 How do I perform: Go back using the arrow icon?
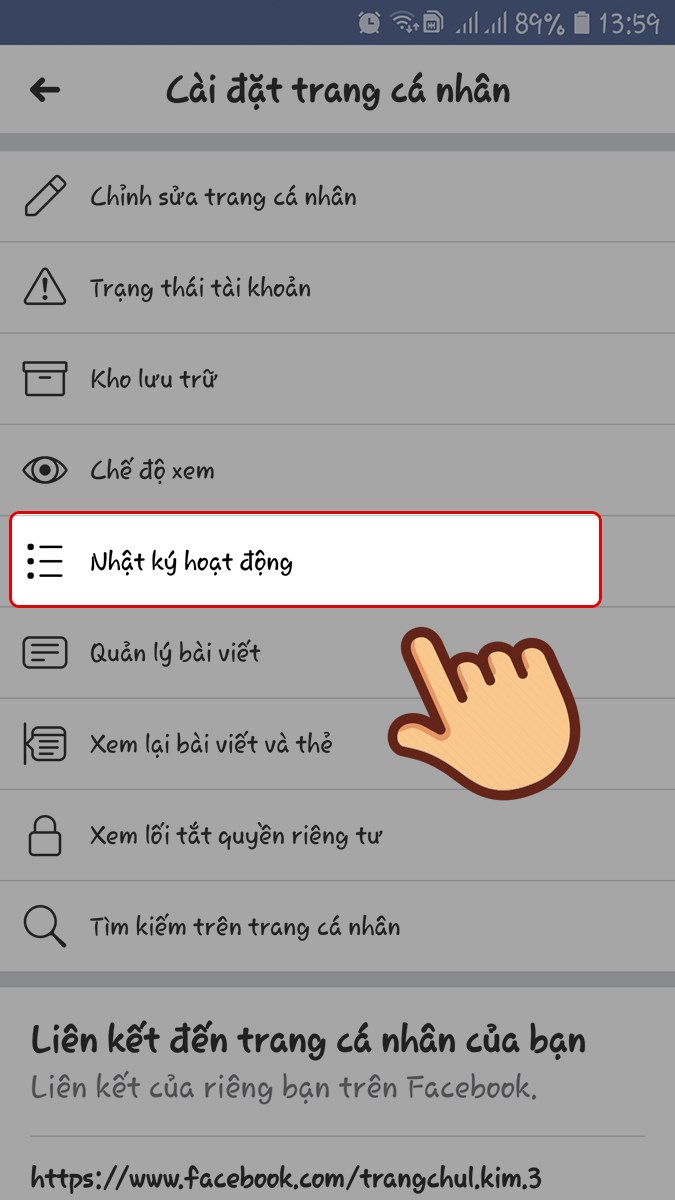45,91
